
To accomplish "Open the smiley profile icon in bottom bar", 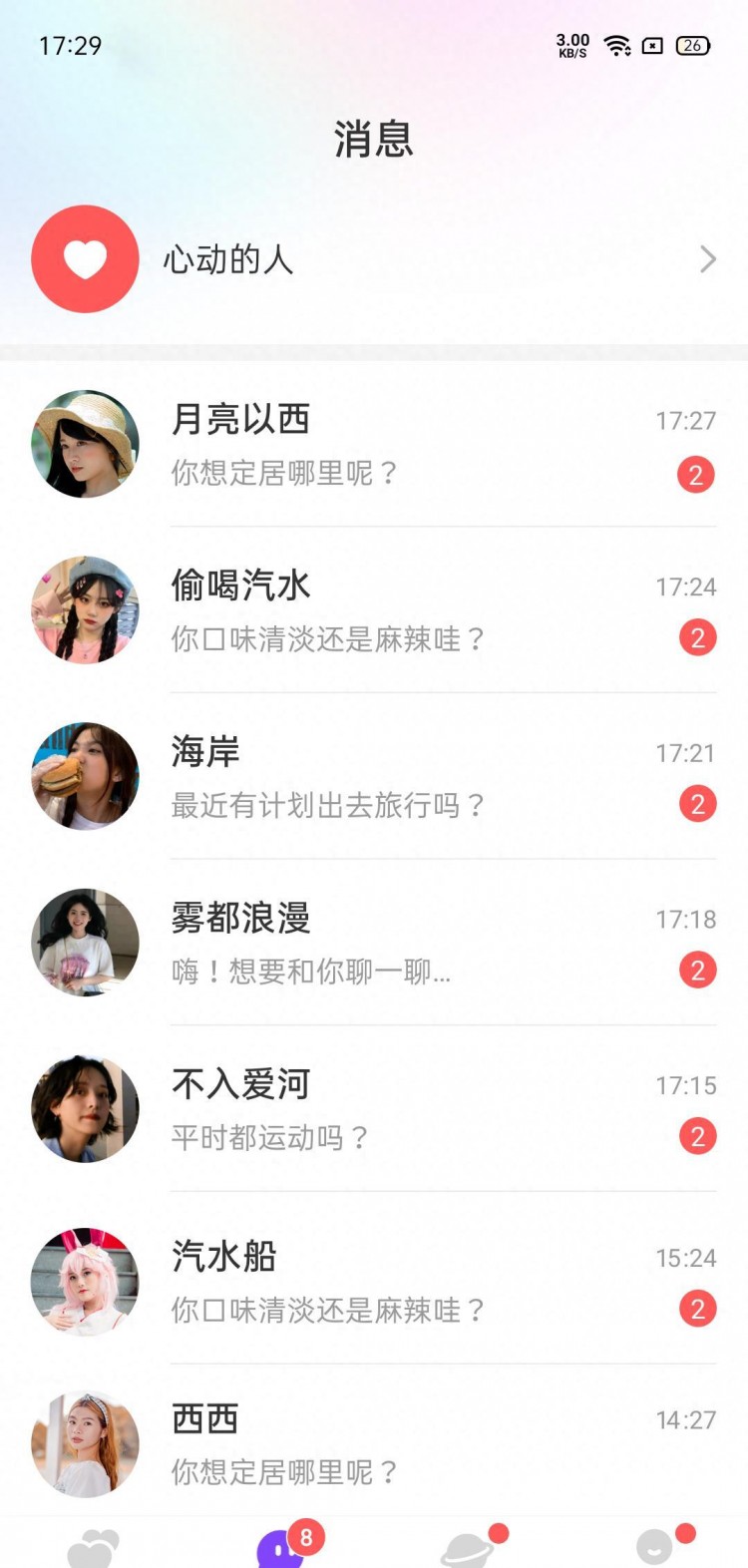I will tap(654, 1544).
